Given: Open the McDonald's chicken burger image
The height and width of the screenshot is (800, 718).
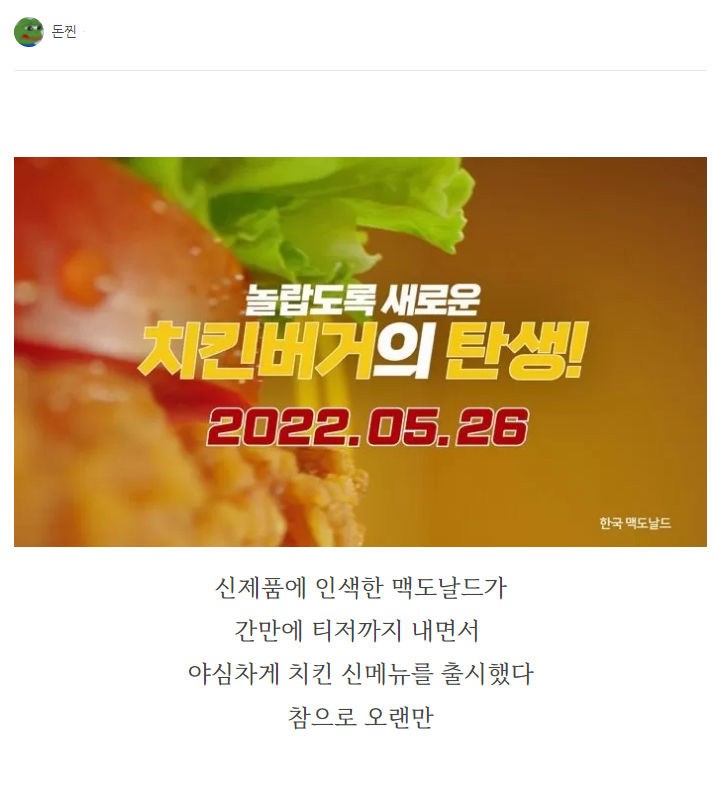Looking at the screenshot, I should [x=360, y=351].
